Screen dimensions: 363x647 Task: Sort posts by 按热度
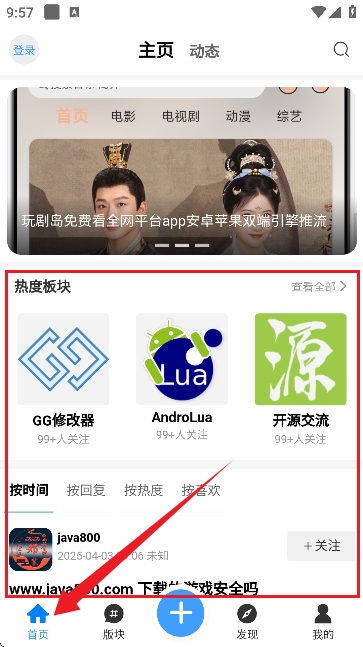[143, 490]
